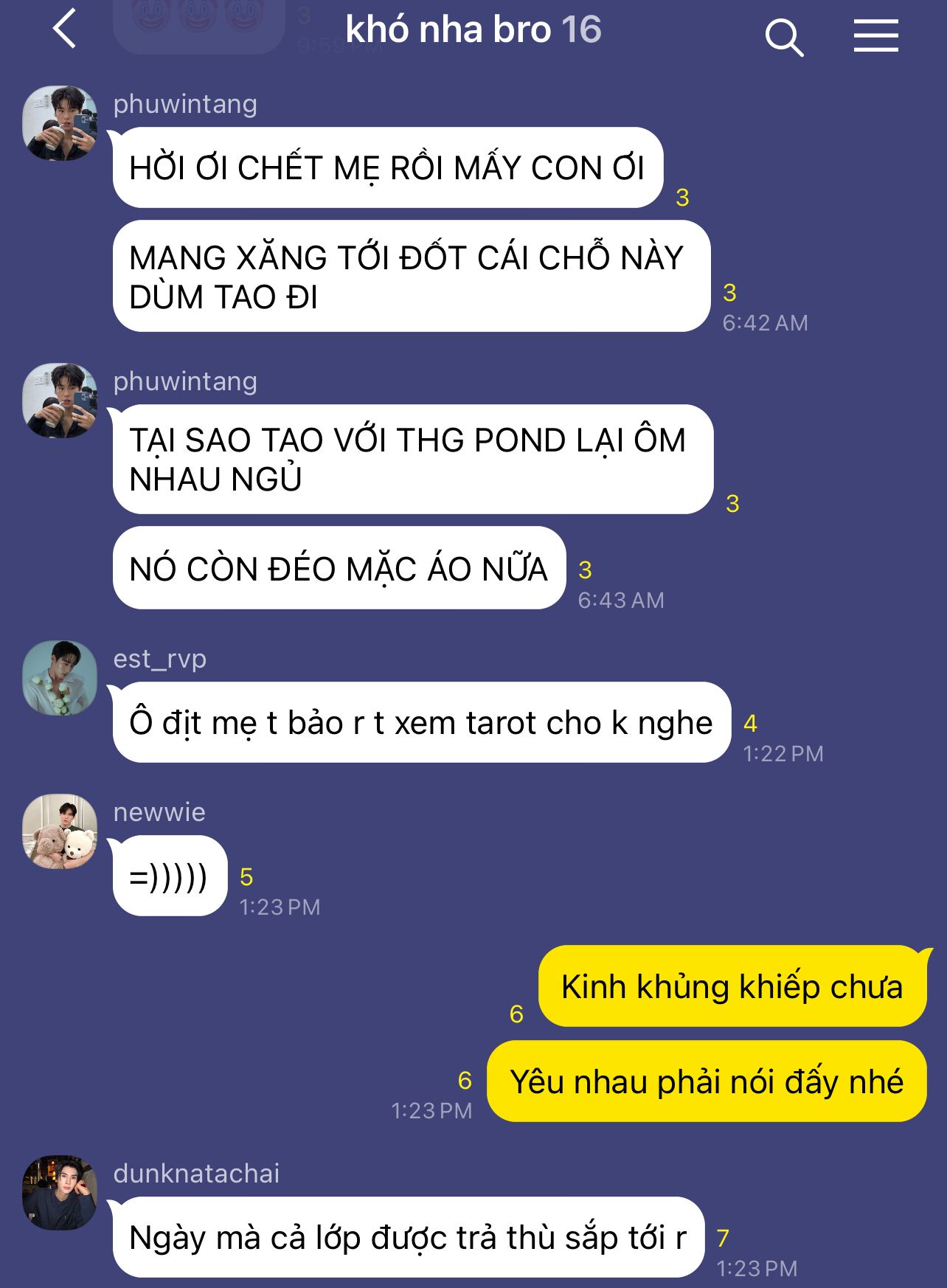Go back from the group chat
Screen dimensions: 947x1288
[x=65, y=30]
